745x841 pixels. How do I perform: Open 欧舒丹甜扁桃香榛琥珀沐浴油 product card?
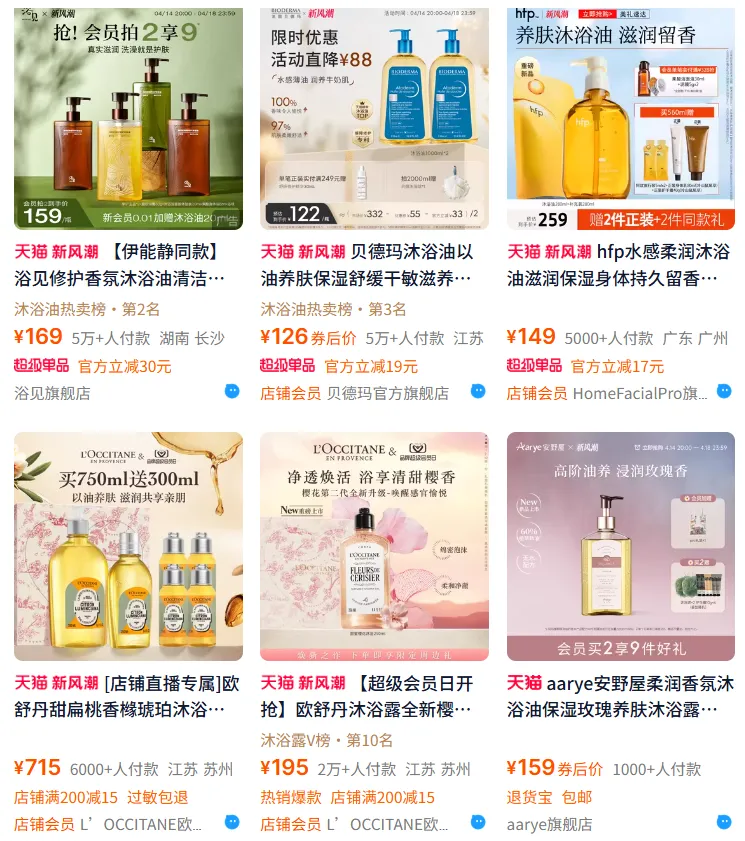coord(128,546)
